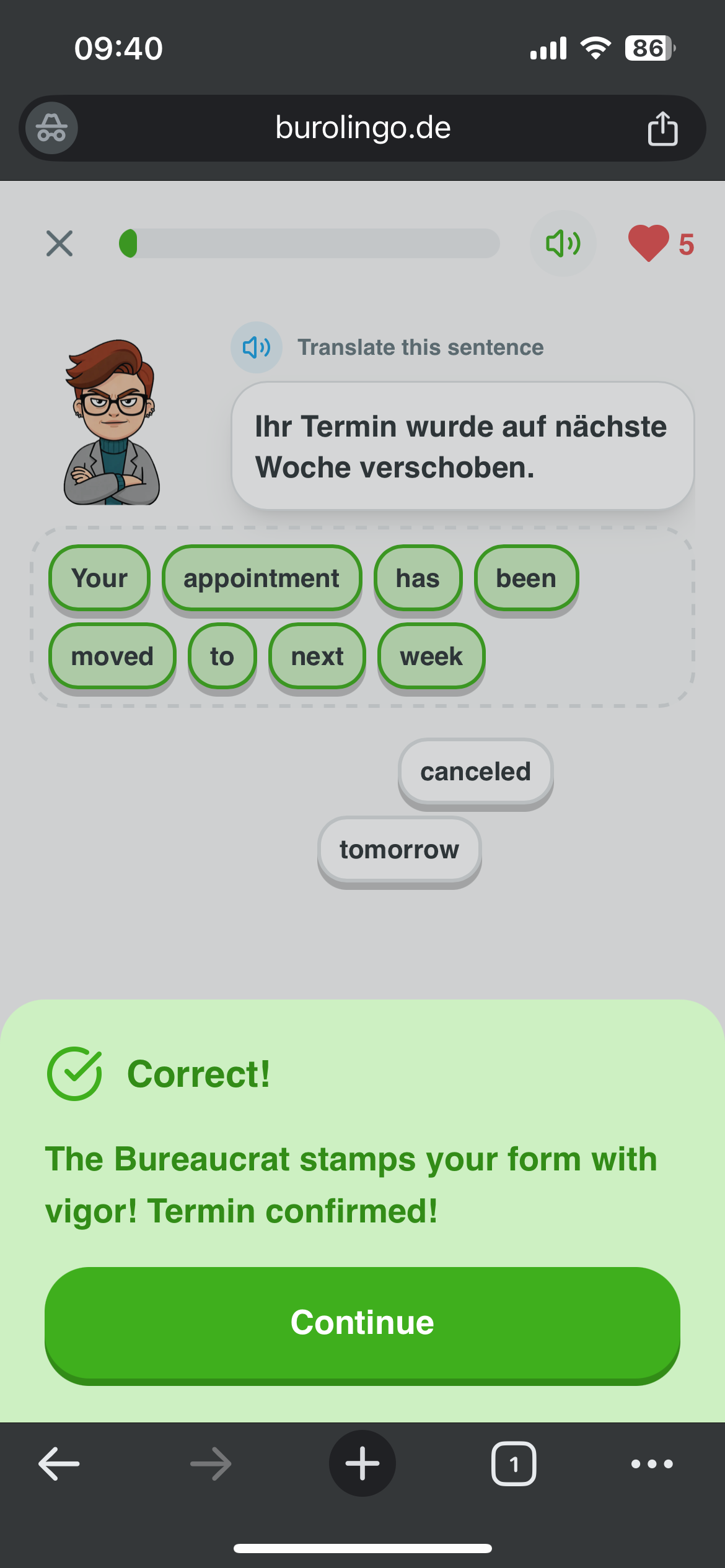Screen dimensions: 725x1568
Task: Open the burolingo.de address bar
Action: 362,128
